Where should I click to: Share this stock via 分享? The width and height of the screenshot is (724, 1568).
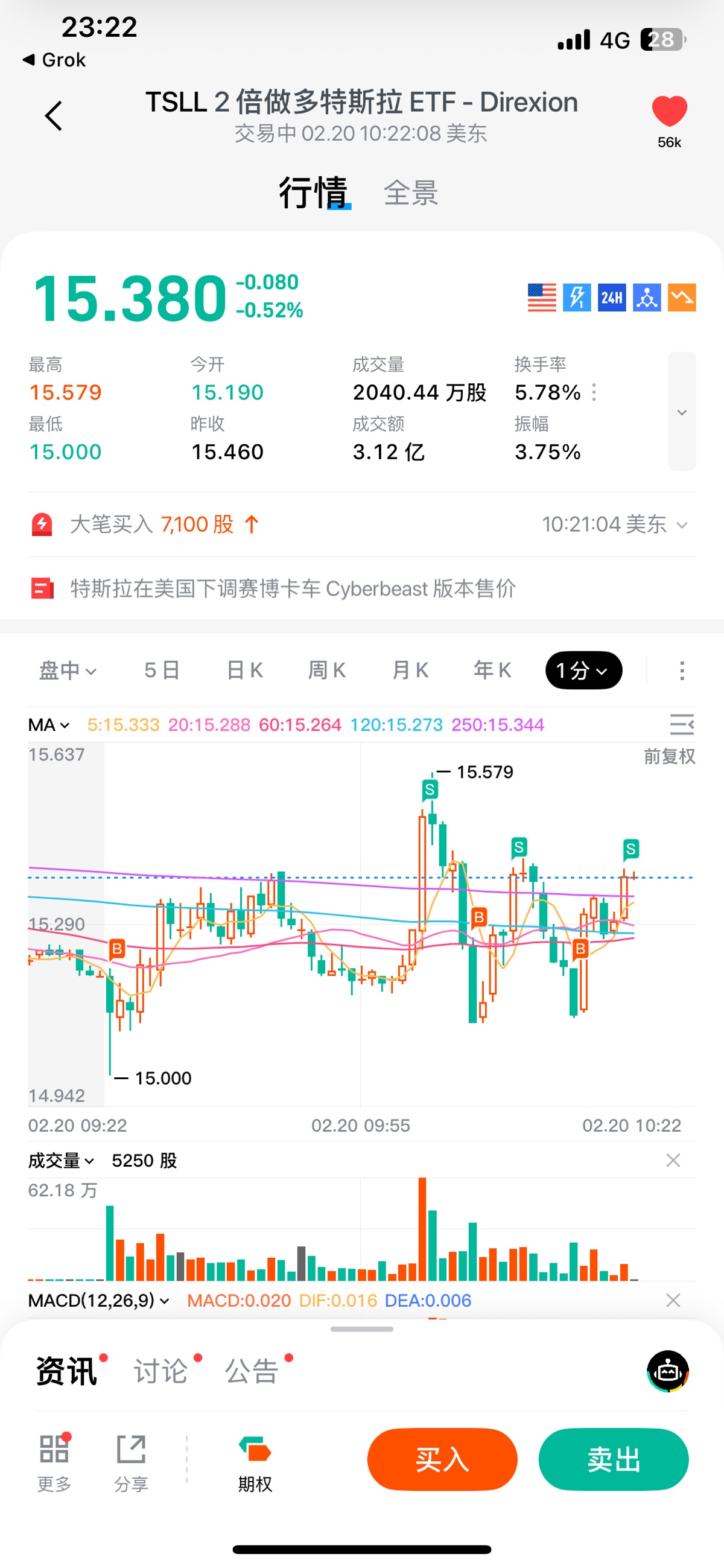coord(131,1463)
